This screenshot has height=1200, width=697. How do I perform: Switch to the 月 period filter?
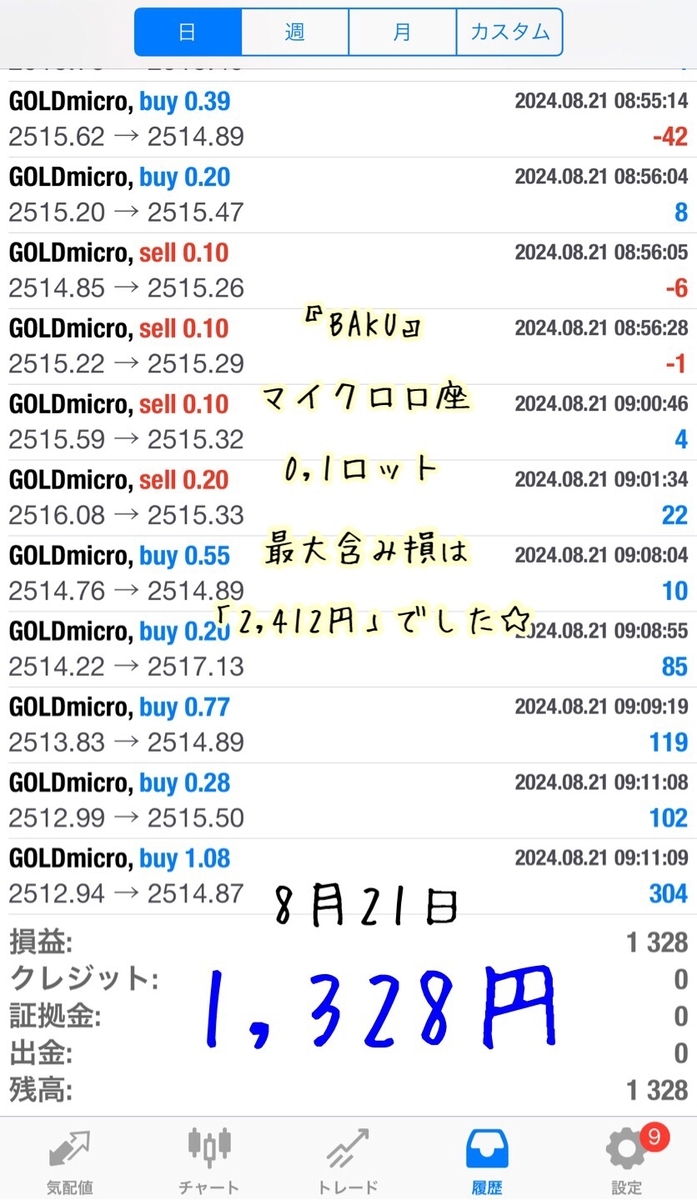coord(402,32)
